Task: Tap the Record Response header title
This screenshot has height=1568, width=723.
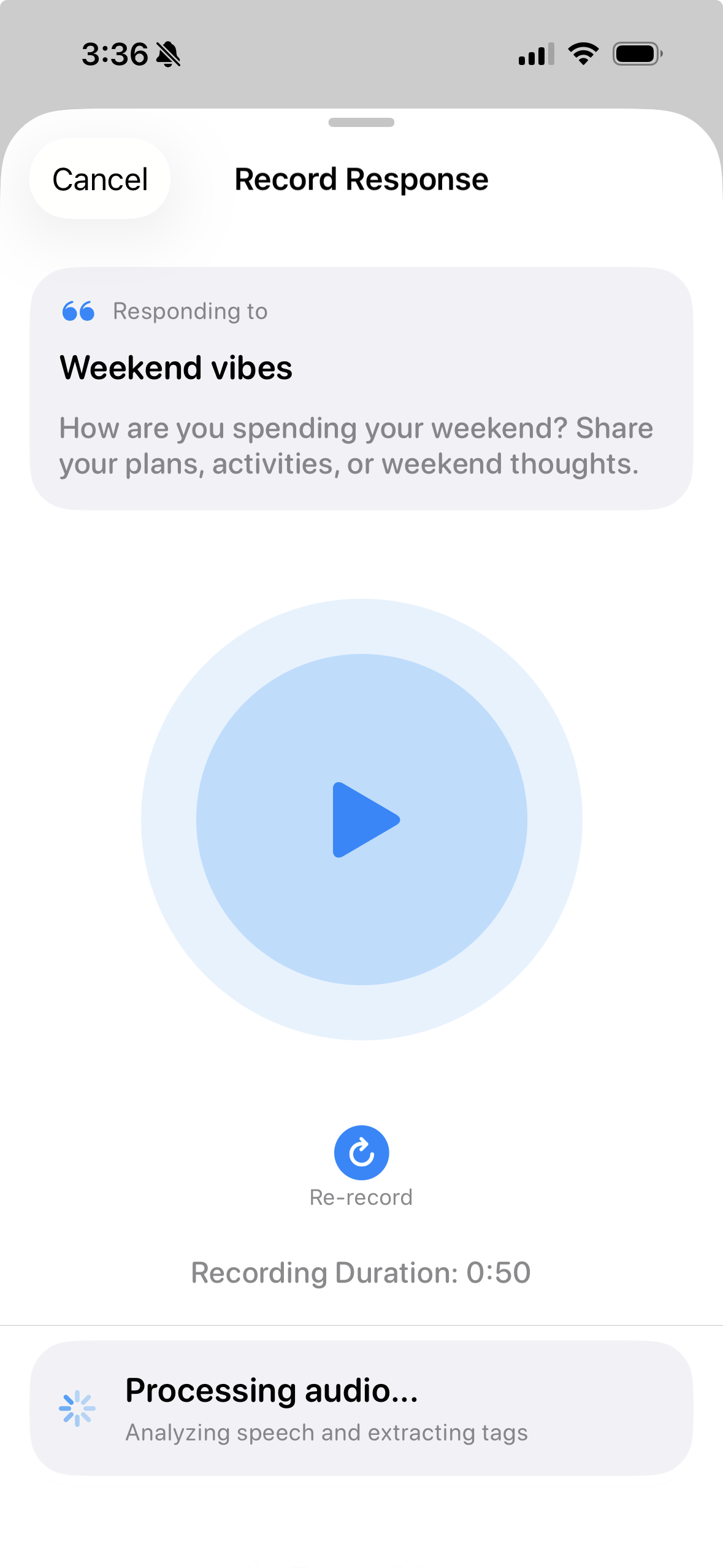Action: click(x=361, y=179)
